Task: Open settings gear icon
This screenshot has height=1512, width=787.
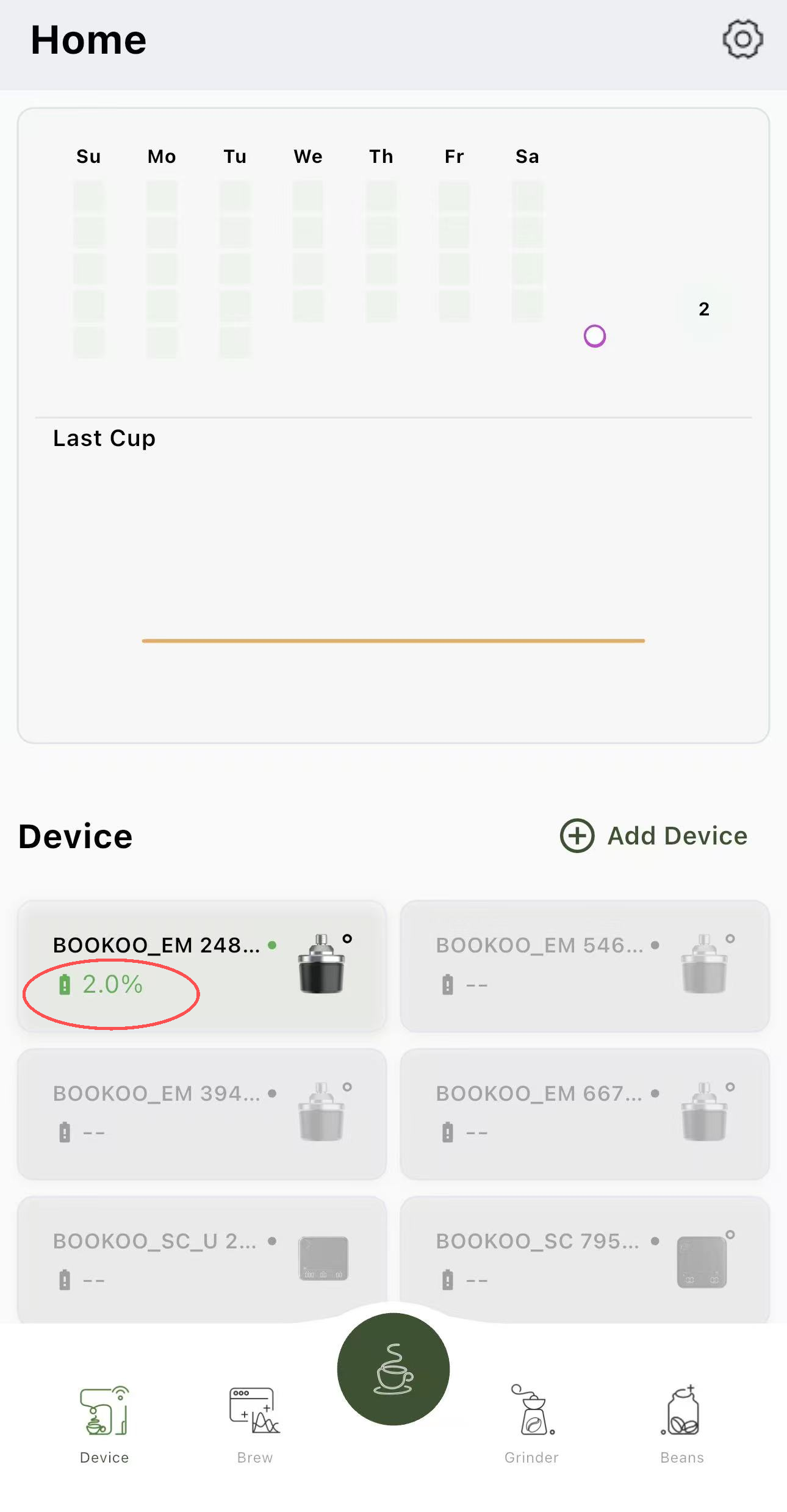Action: click(742, 40)
